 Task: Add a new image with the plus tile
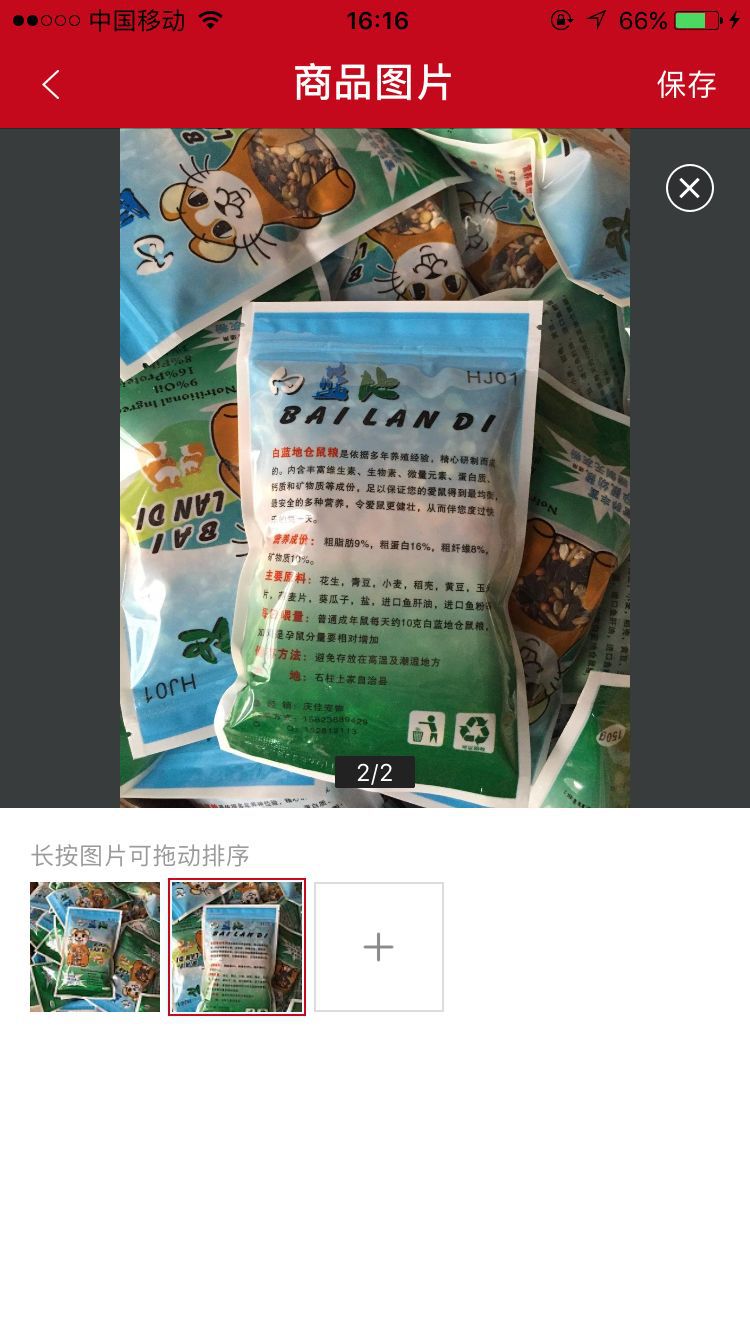379,947
